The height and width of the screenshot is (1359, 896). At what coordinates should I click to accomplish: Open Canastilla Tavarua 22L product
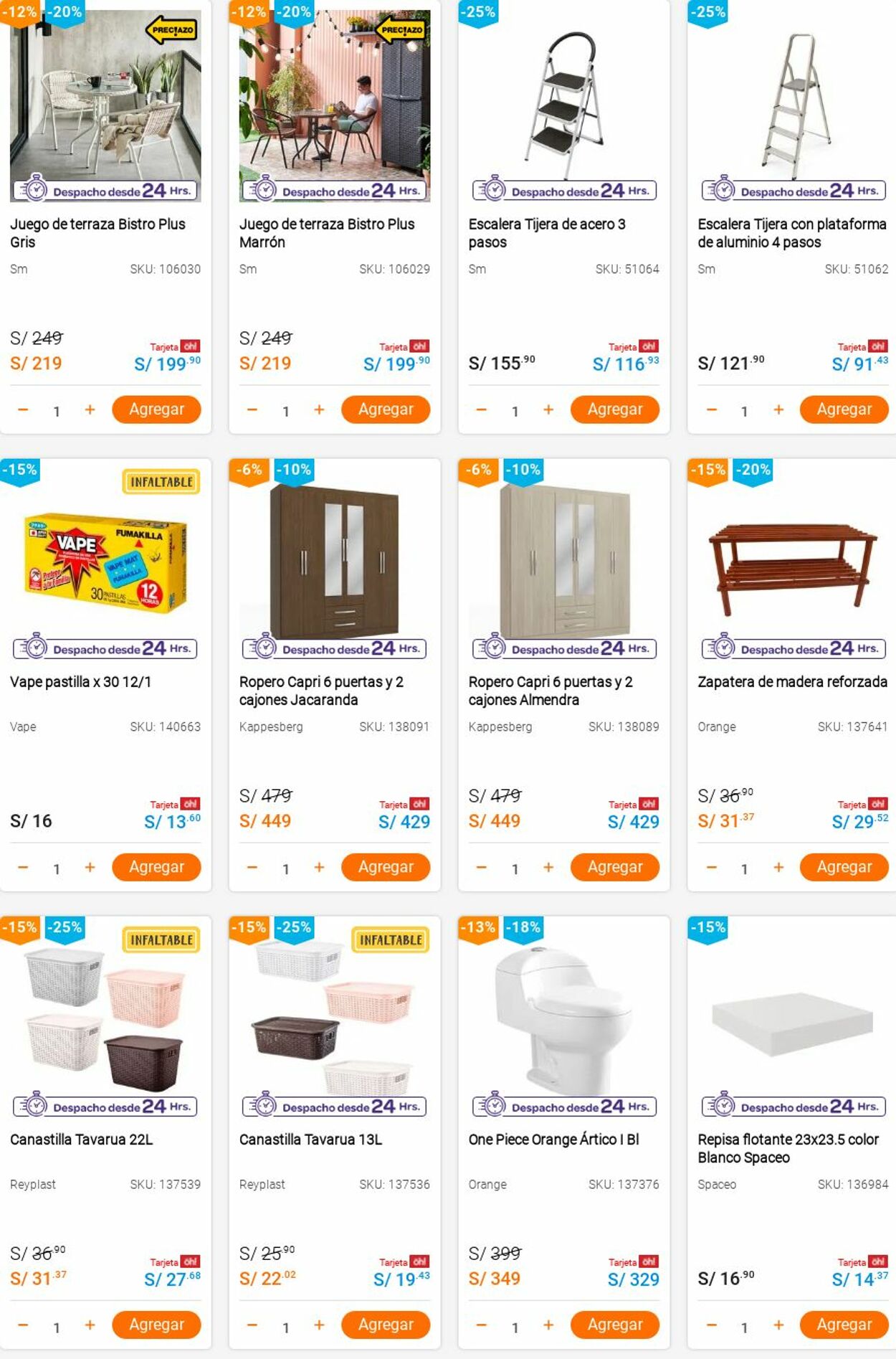[81, 1139]
